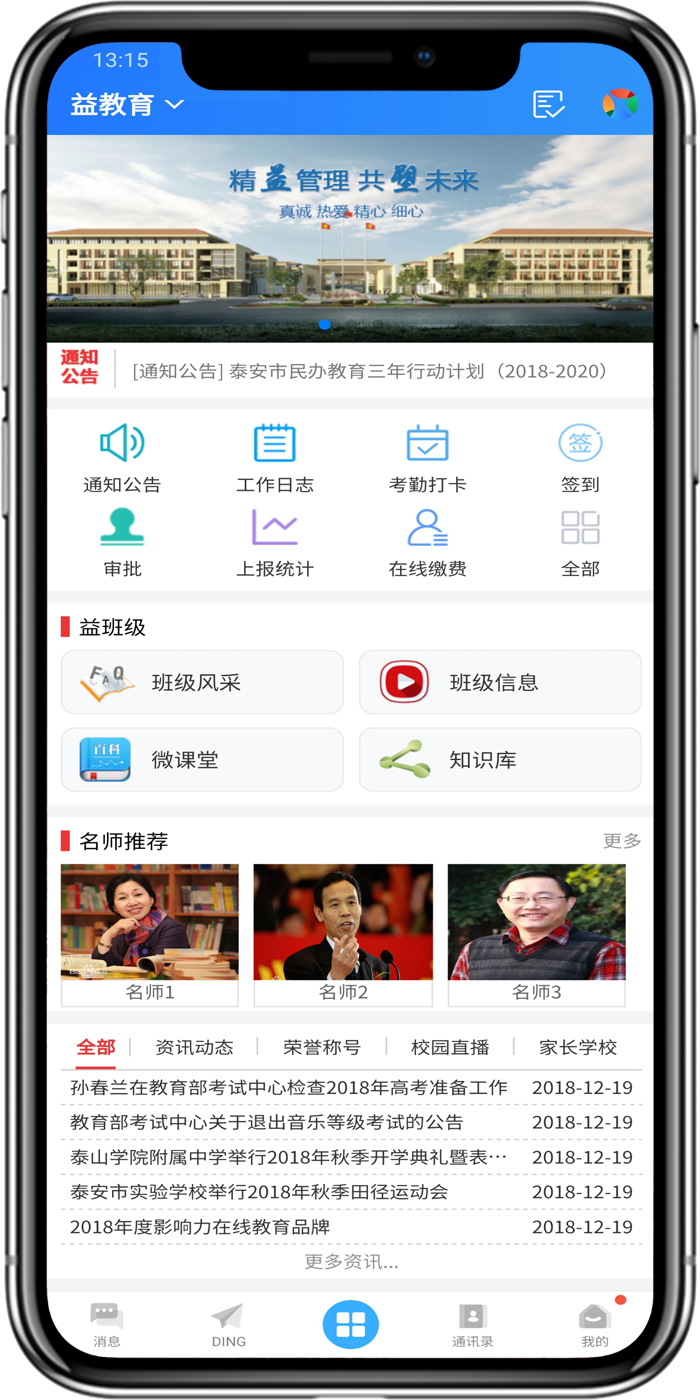Open 考勤打卡 attendance check-in

427,458
